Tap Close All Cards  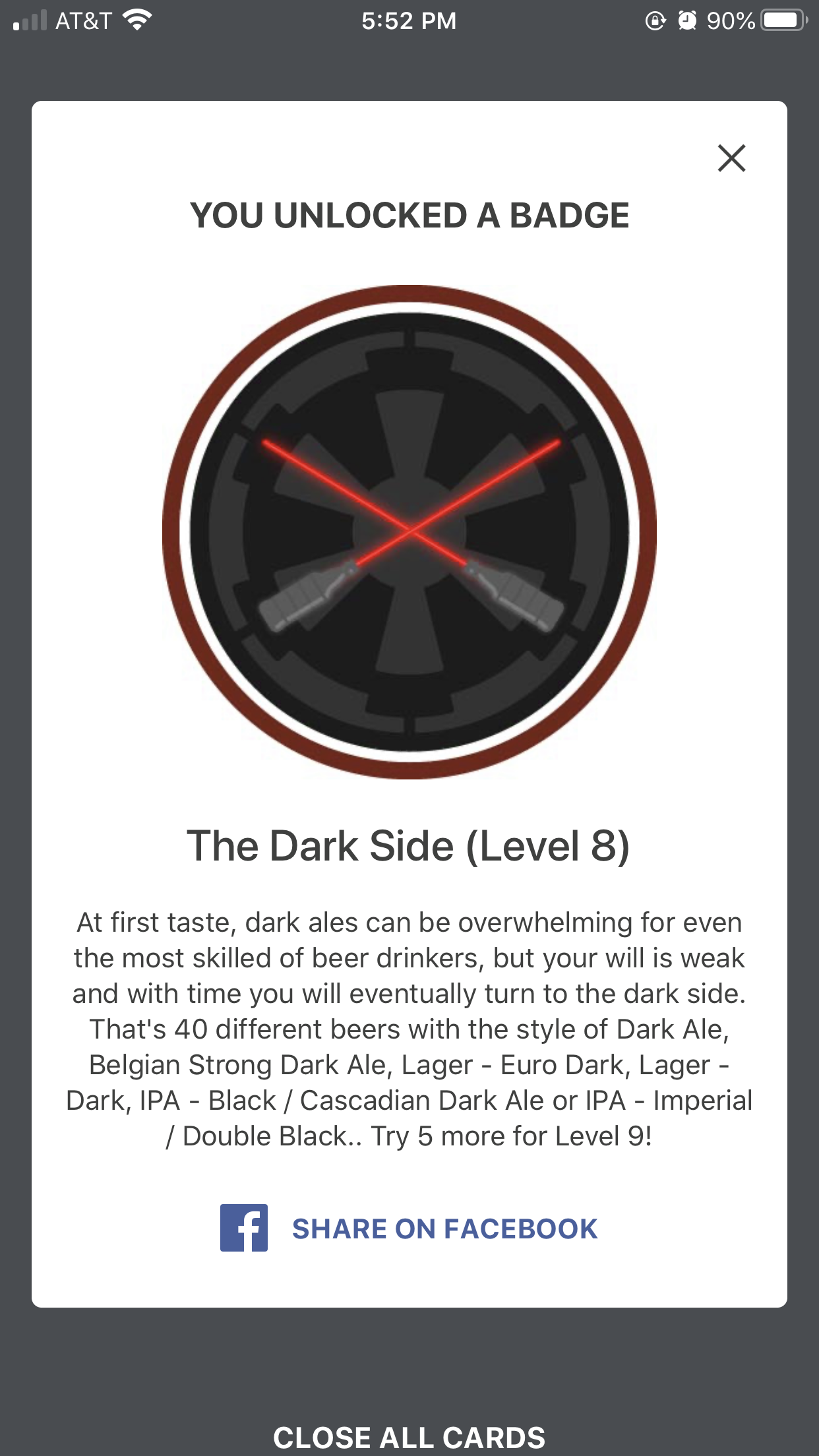coord(409,1436)
